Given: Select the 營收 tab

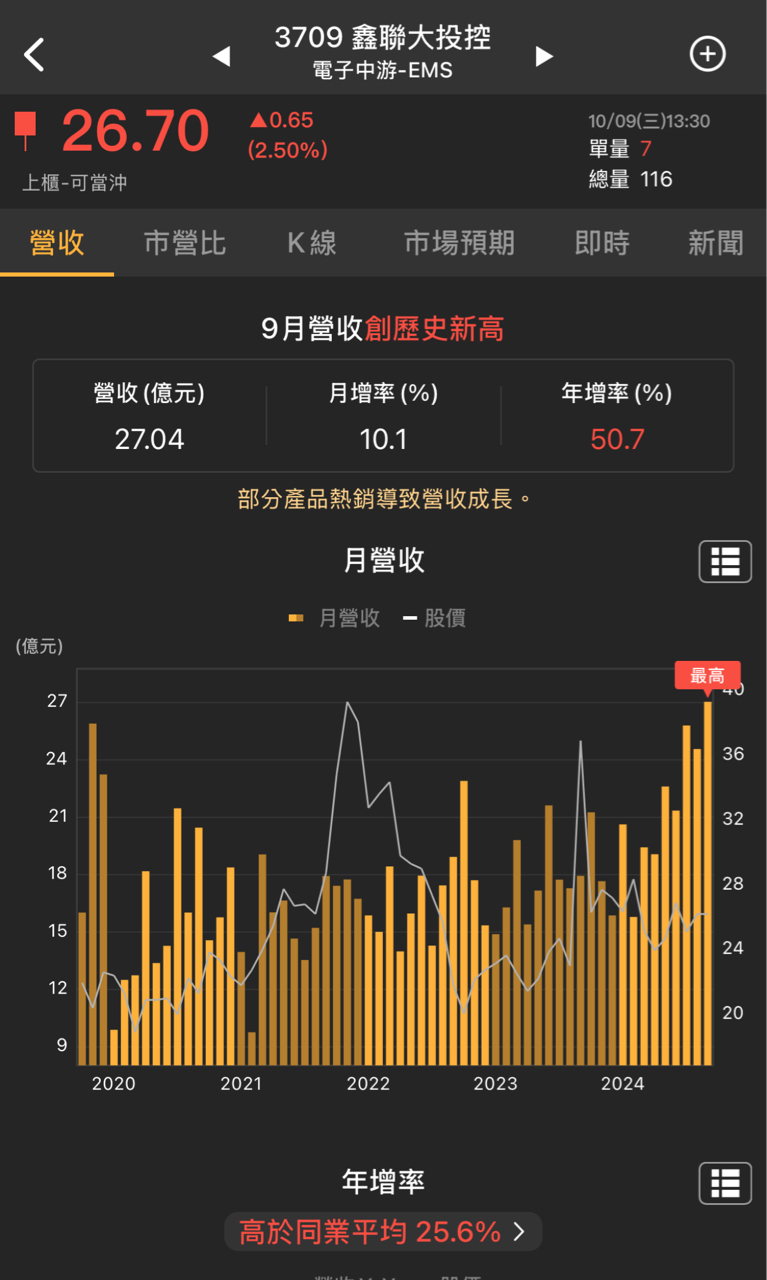Looking at the screenshot, I should [x=57, y=243].
